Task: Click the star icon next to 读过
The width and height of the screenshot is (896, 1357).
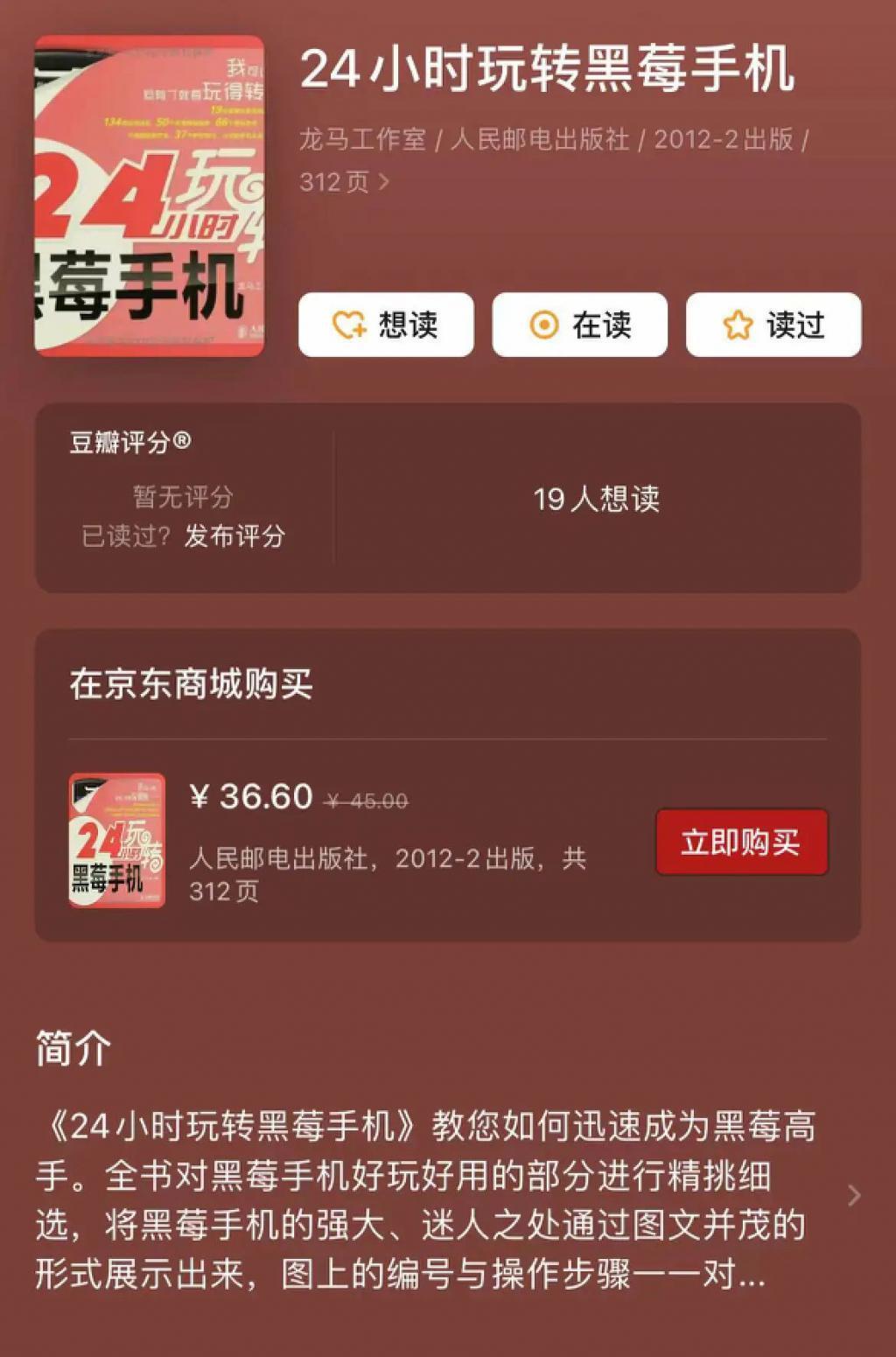Action: coord(739,325)
